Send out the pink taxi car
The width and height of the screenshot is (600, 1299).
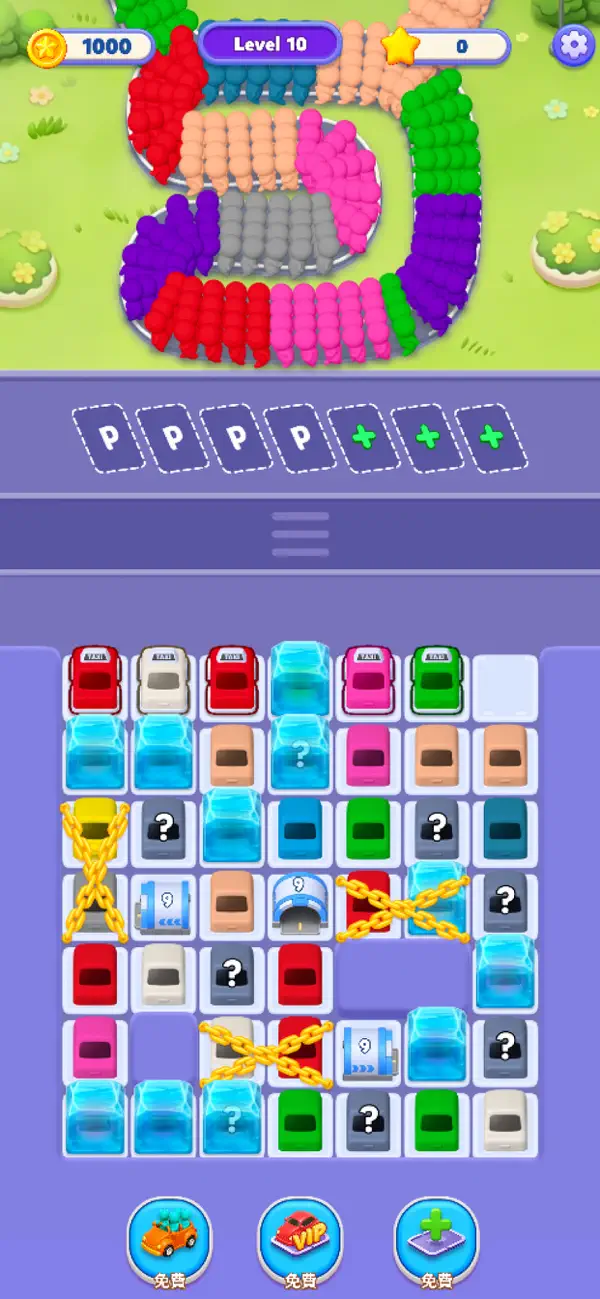pos(368,679)
